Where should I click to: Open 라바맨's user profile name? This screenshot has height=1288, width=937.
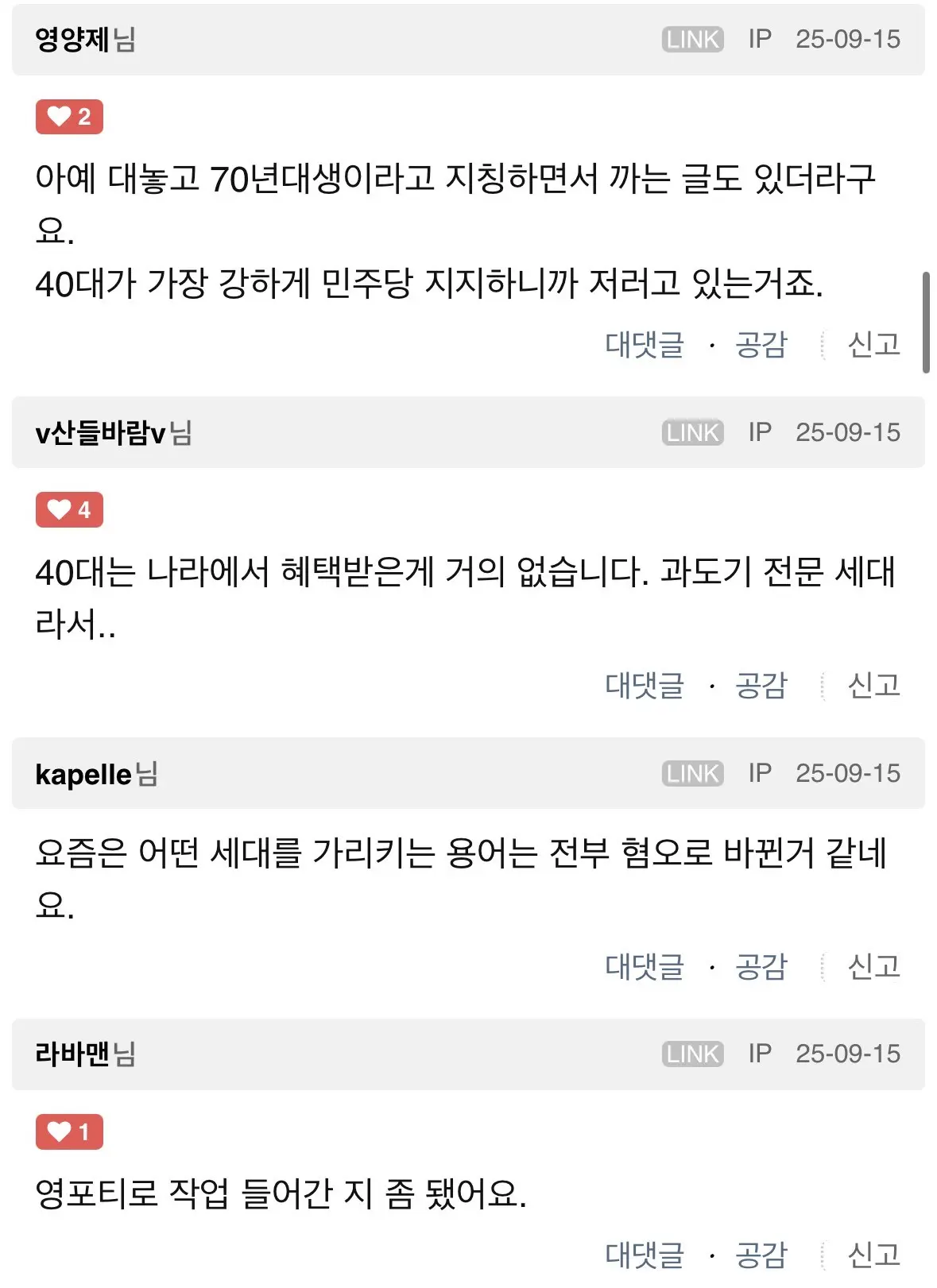pyautogui.click(x=72, y=1054)
